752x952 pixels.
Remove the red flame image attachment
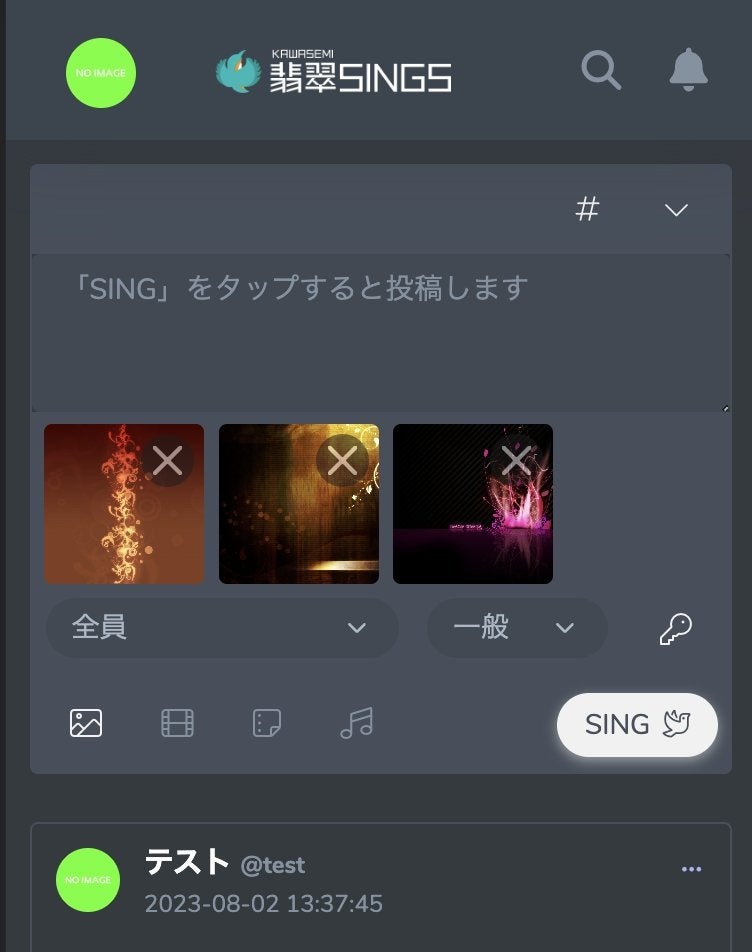click(x=167, y=460)
